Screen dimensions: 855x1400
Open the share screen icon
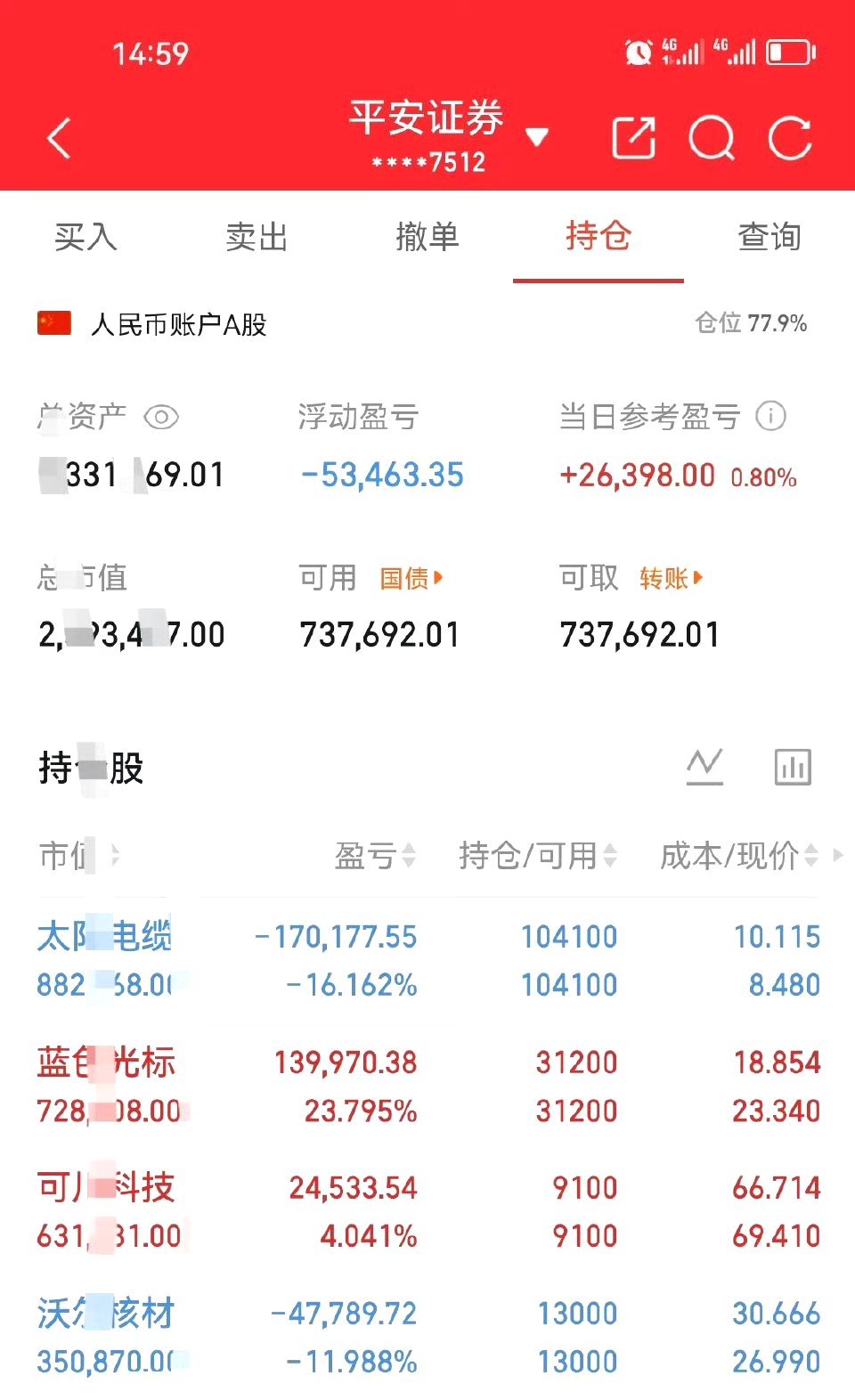point(632,138)
